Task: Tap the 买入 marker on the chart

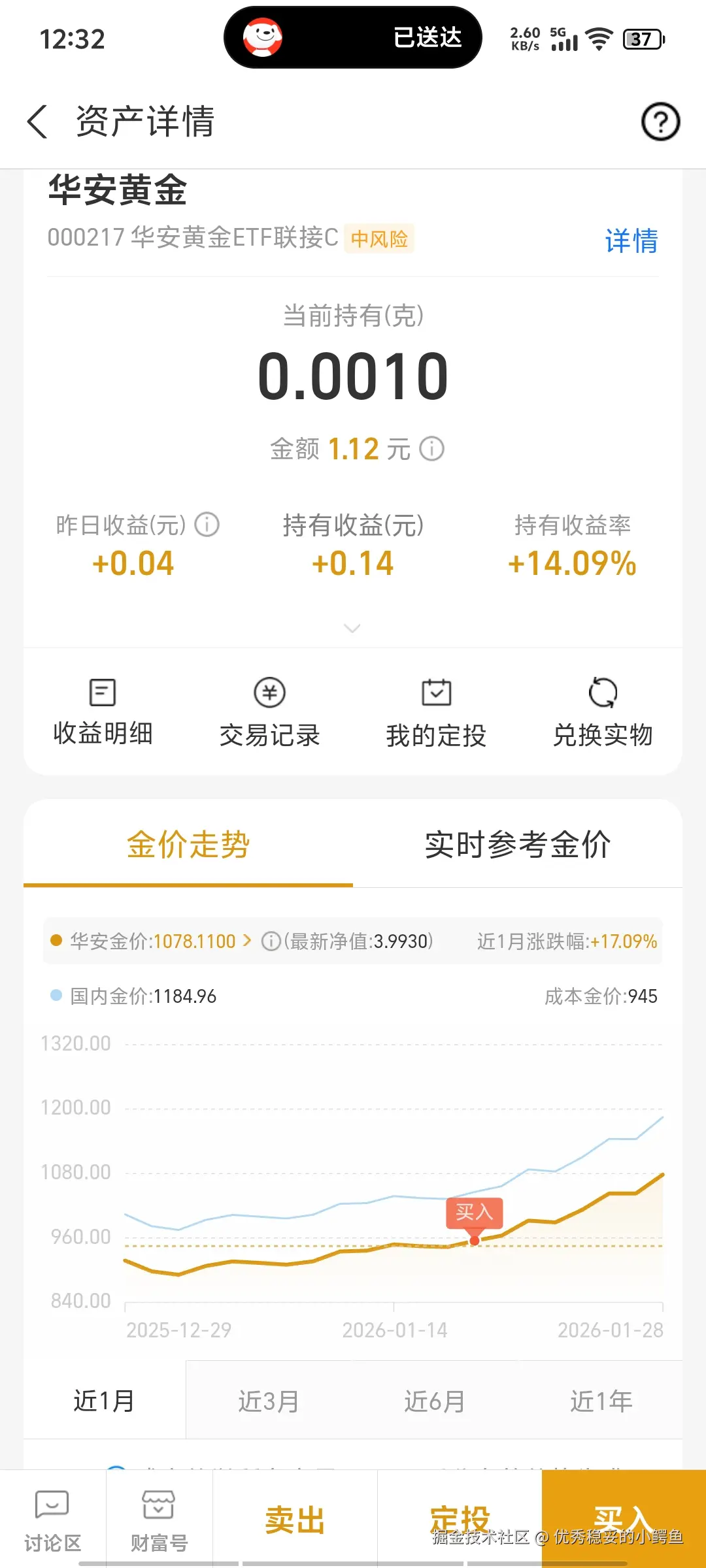Action: 474,1214
